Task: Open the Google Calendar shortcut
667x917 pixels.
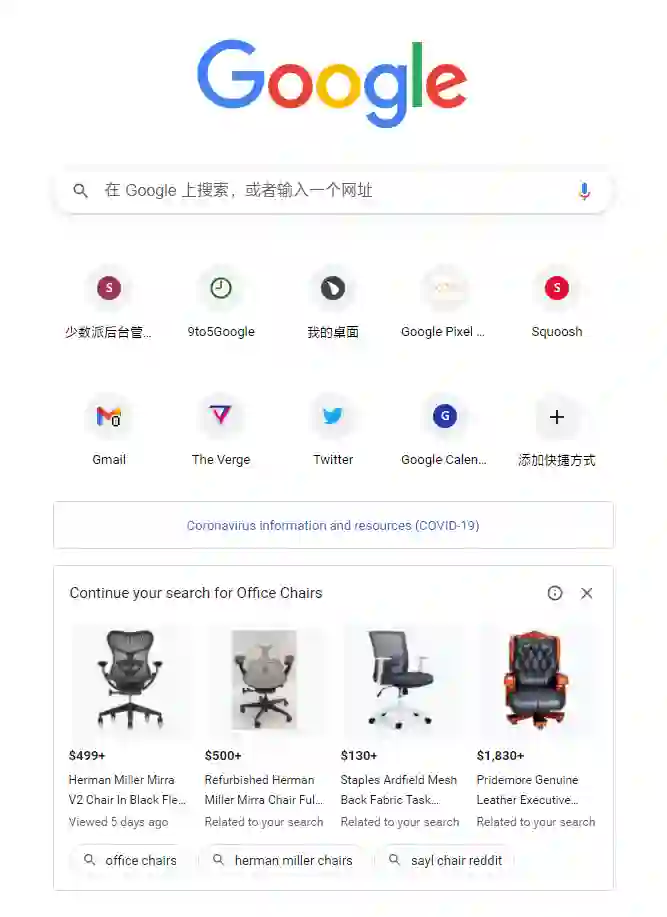Action: [444, 417]
